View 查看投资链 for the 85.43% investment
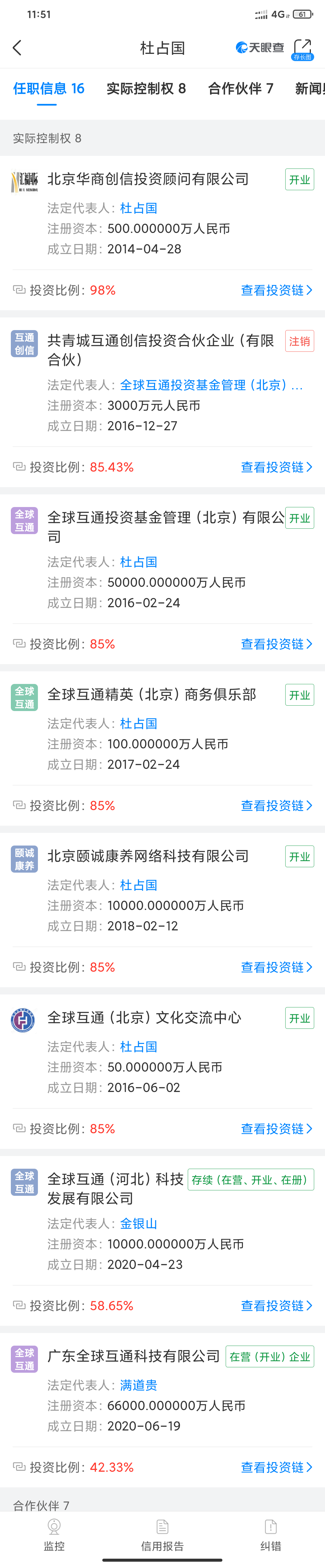 point(276,467)
